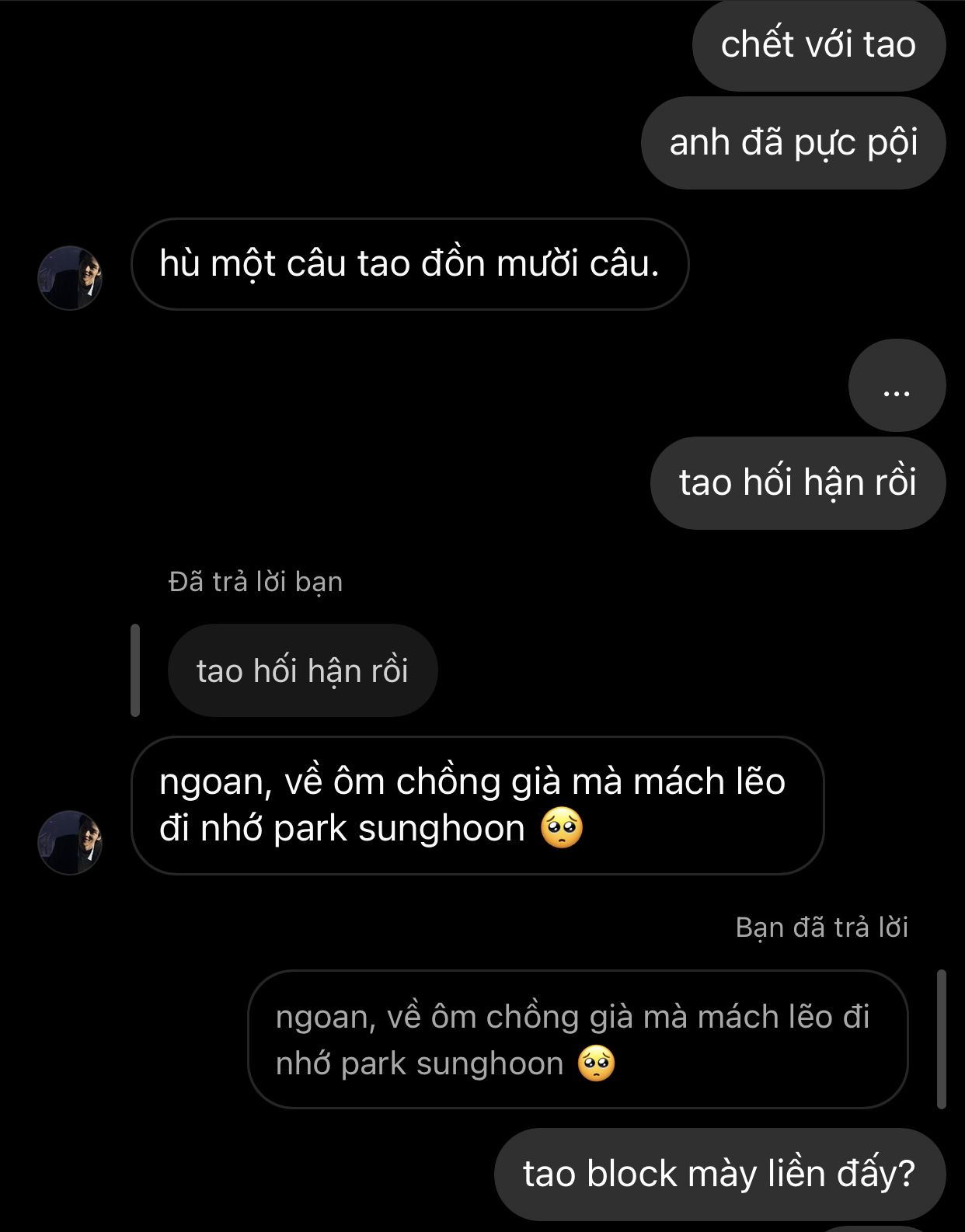Jump to quoted "ngoan, về ôm chồng già" reply

click(577, 1039)
